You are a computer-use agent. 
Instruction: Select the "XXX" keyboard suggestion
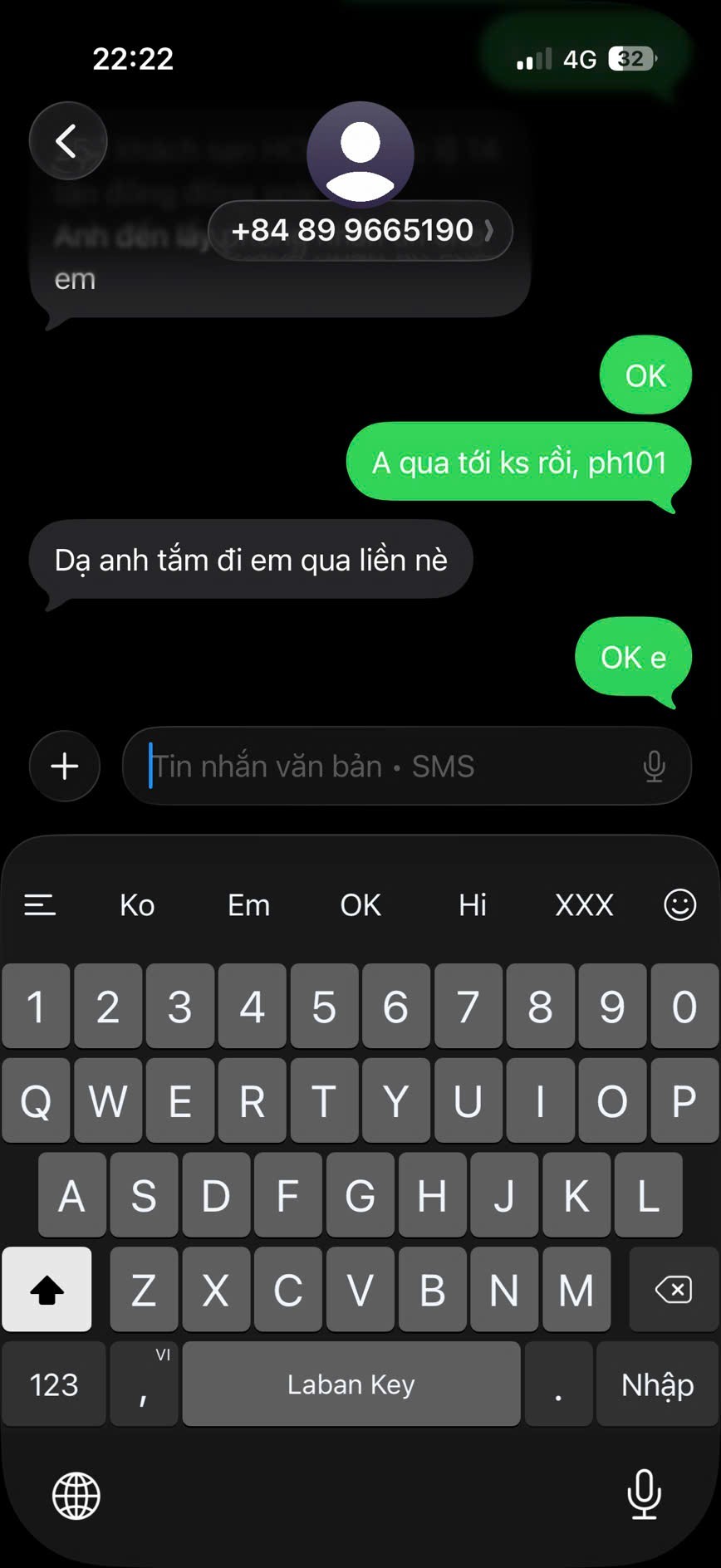click(584, 904)
